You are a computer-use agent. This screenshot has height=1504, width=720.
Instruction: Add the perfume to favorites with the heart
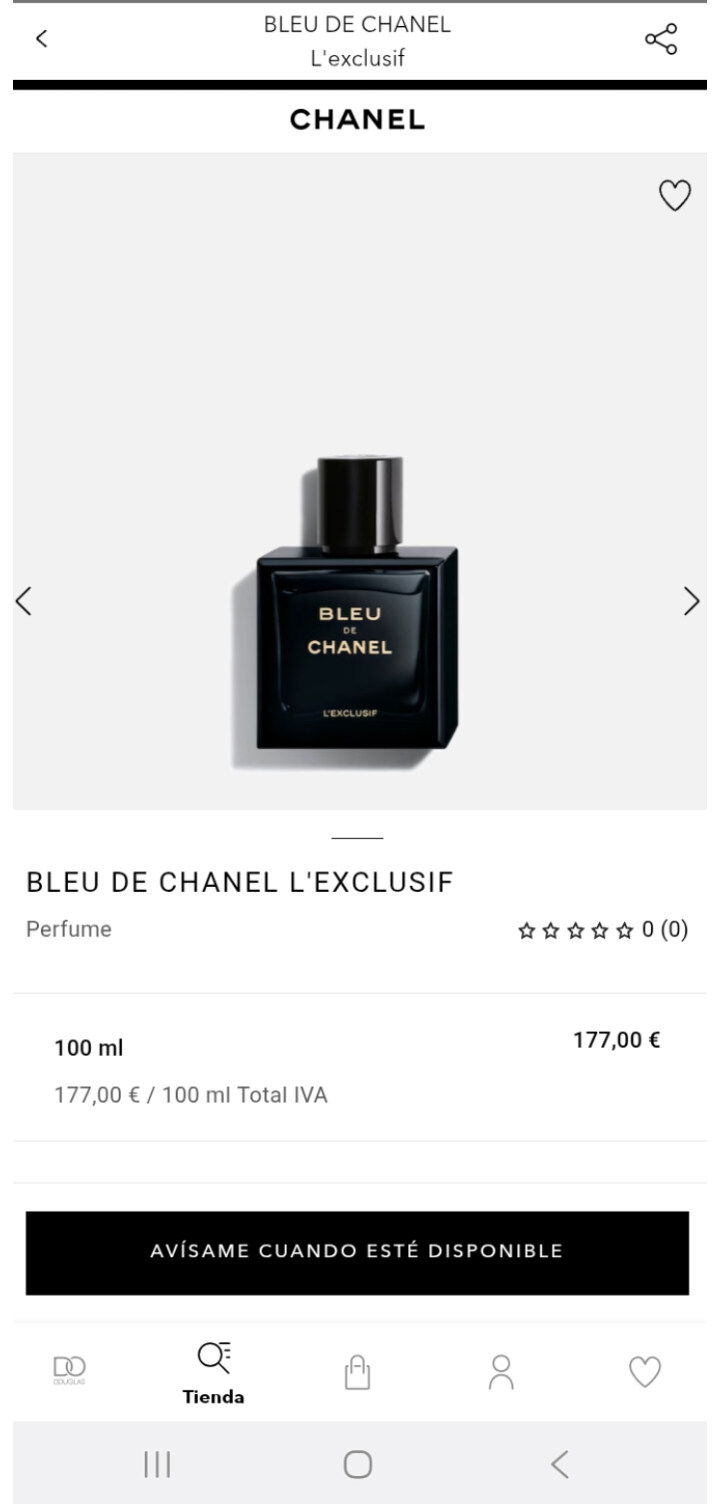click(675, 196)
